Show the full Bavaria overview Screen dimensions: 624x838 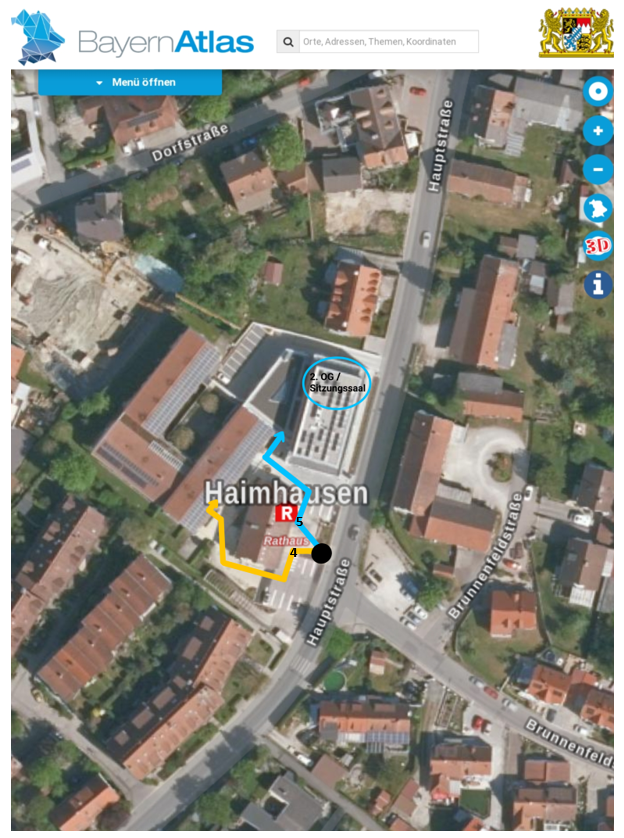click(x=598, y=208)
